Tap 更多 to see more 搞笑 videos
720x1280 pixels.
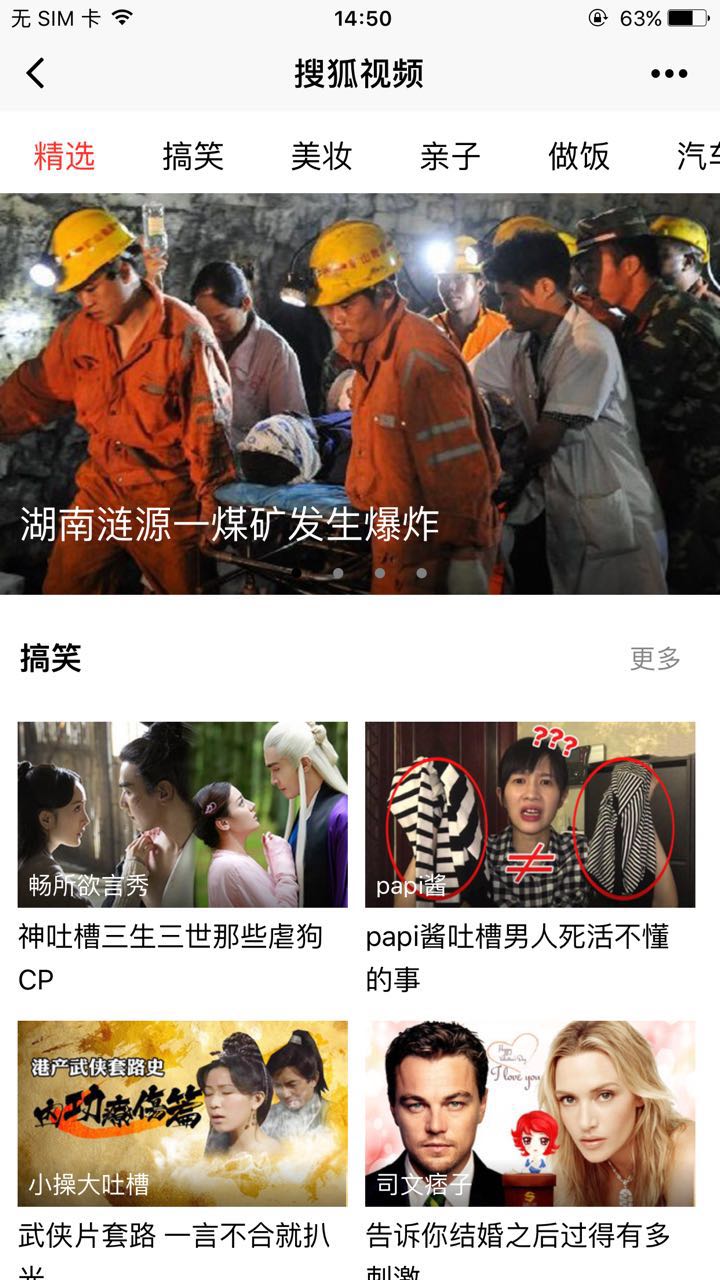(655, 658)
